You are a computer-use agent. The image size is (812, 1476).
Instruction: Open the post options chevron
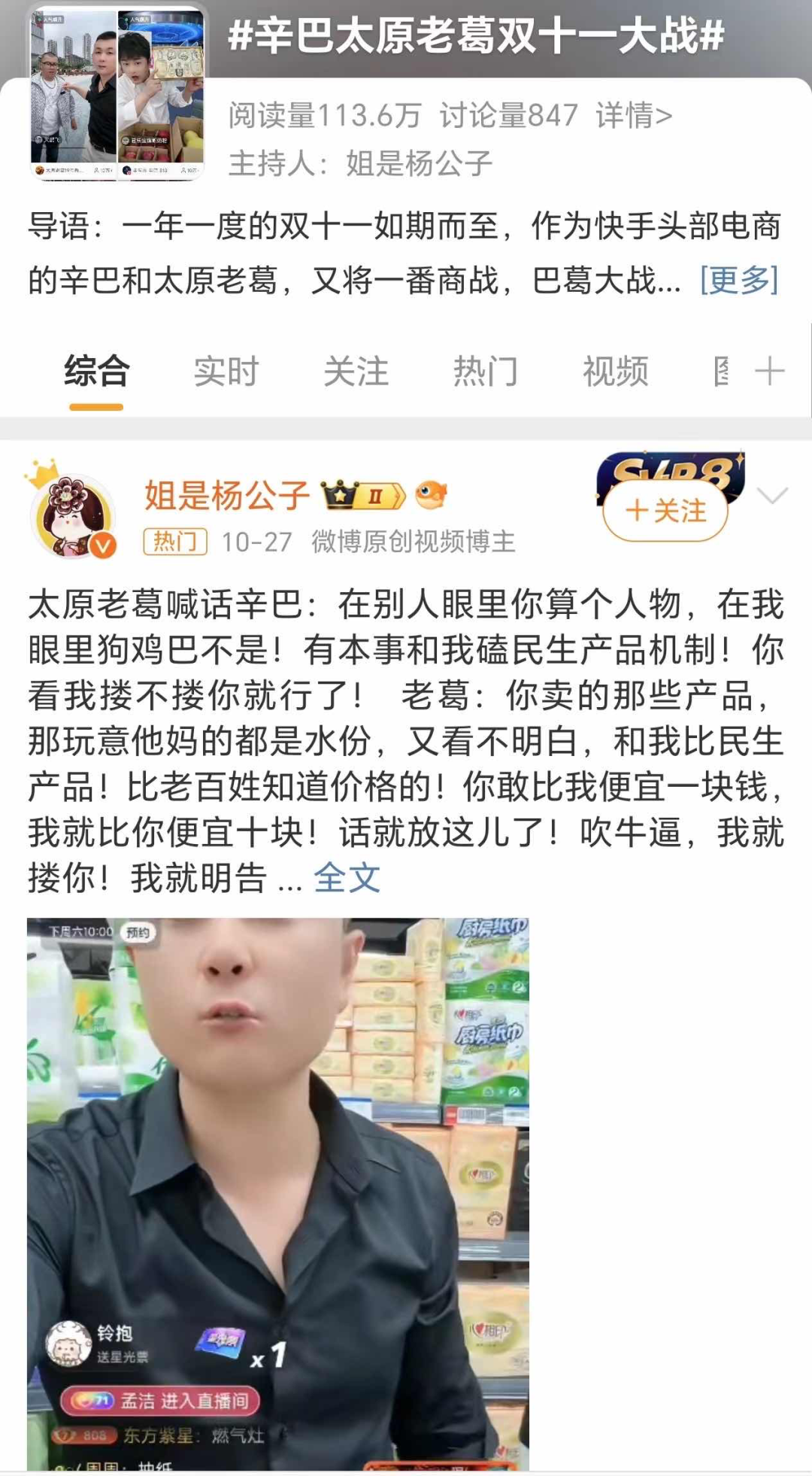(x=772, y=497)
